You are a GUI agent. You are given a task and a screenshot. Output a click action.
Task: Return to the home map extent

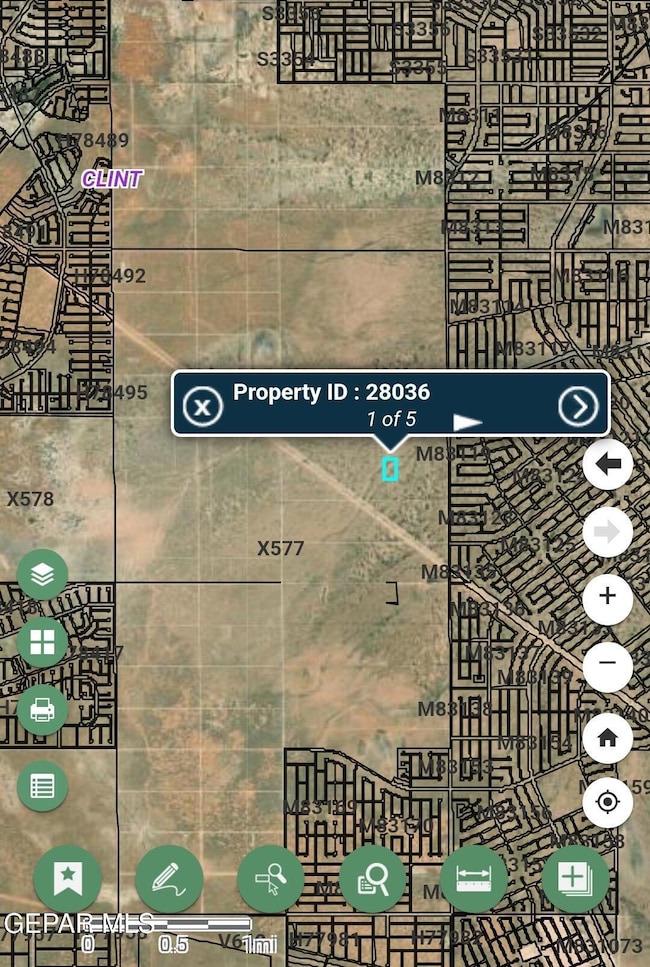pos(607,740)
